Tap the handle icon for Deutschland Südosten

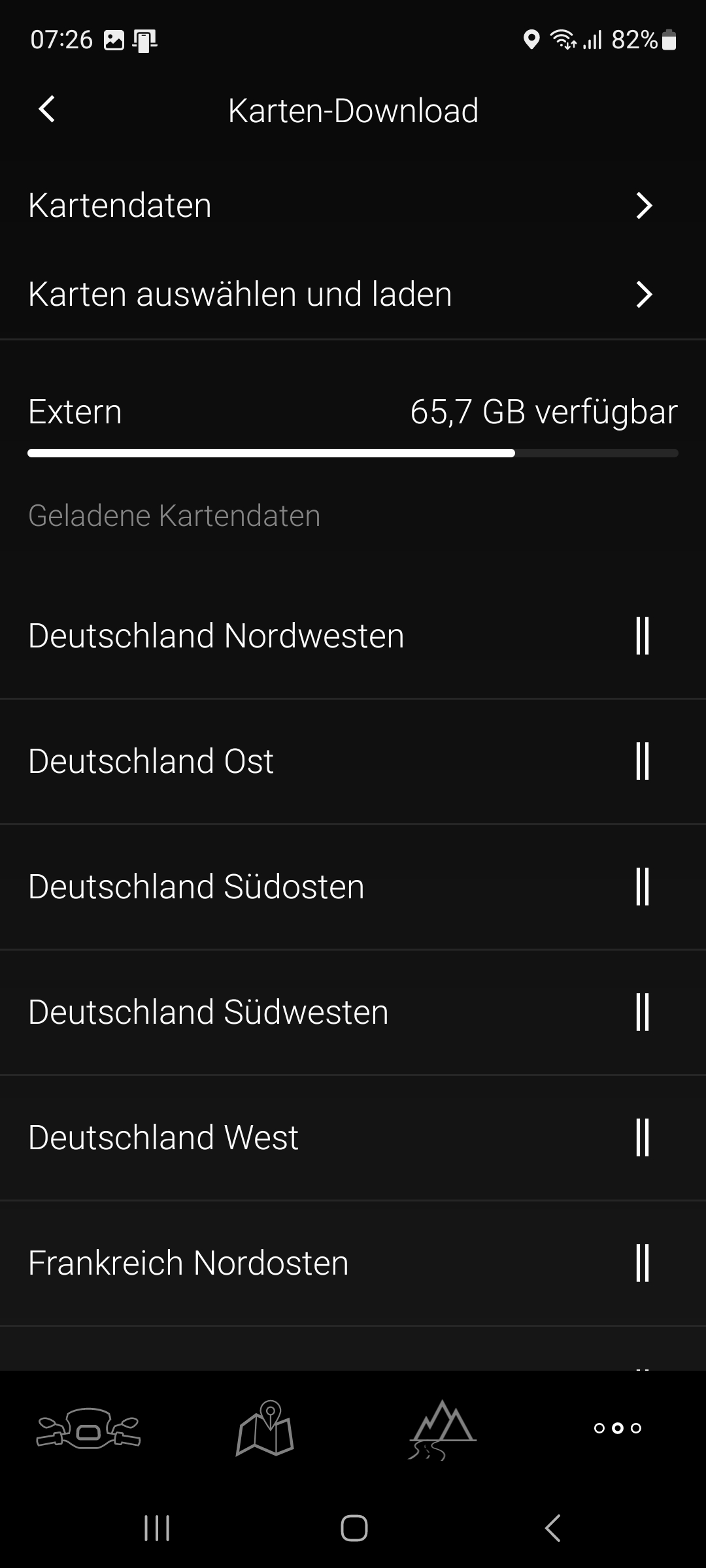point(643,887)
